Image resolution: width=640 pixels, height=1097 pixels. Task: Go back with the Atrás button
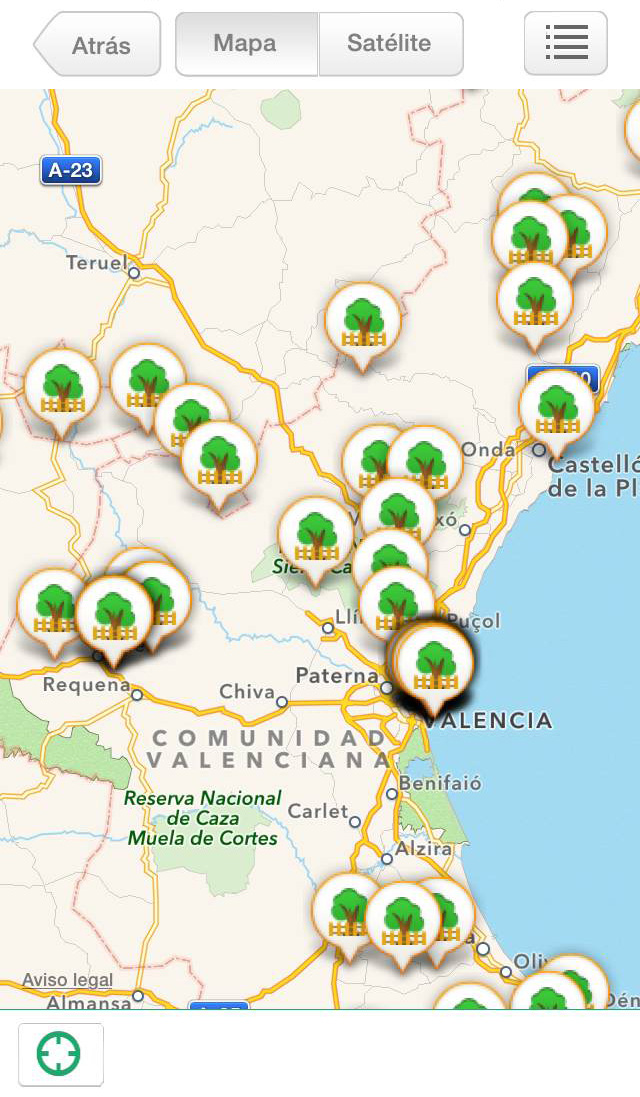click(x=98, y=44)
